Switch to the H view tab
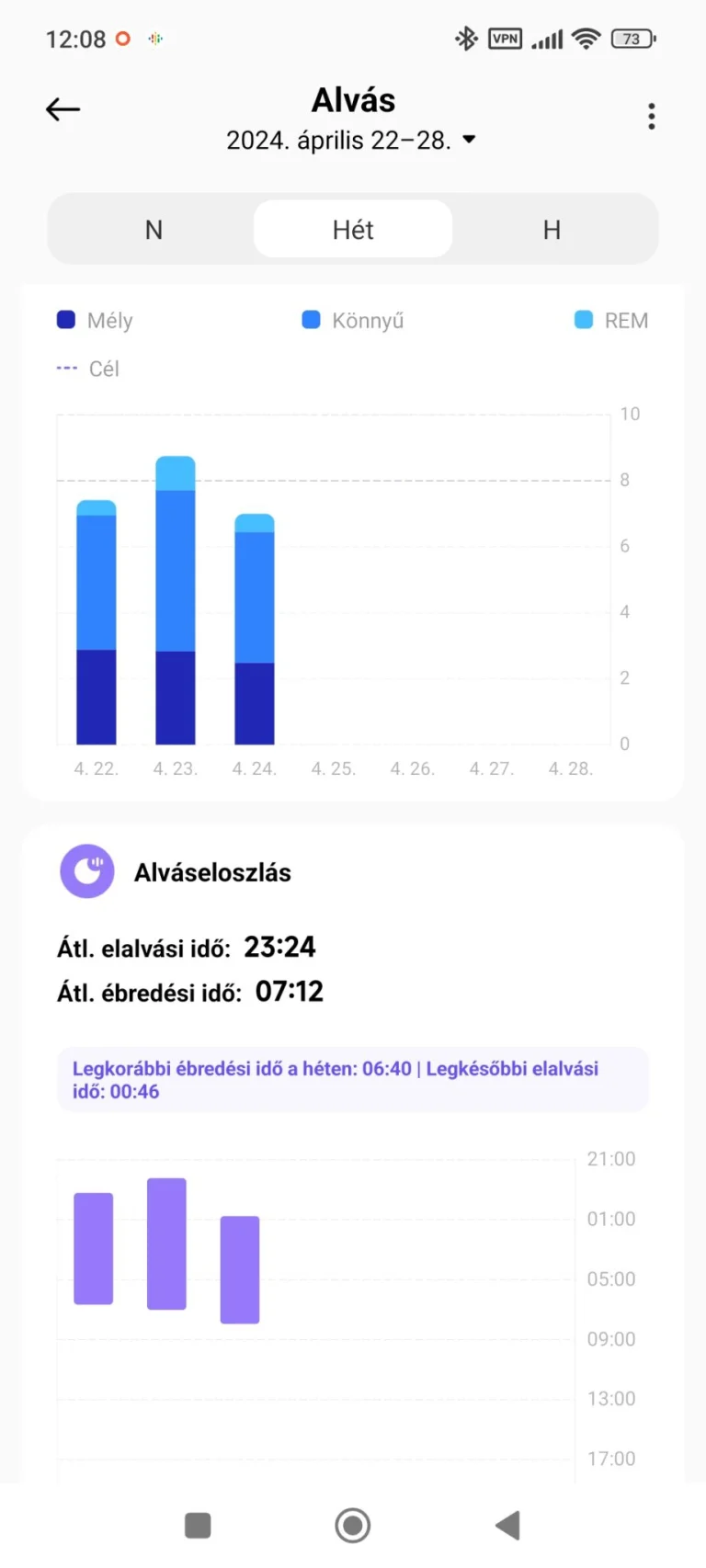Viewport: 706px width, 1568px height. coord(551,229)
